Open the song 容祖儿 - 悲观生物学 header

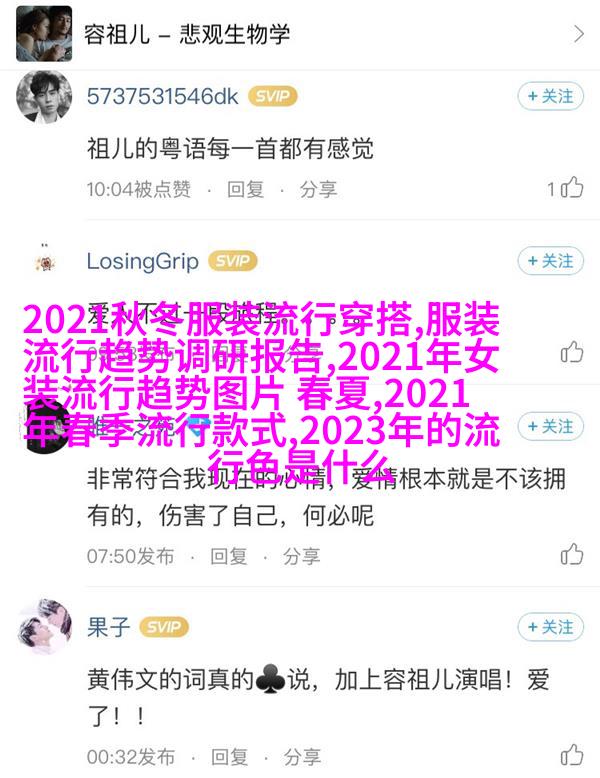(x=300, y=34)
